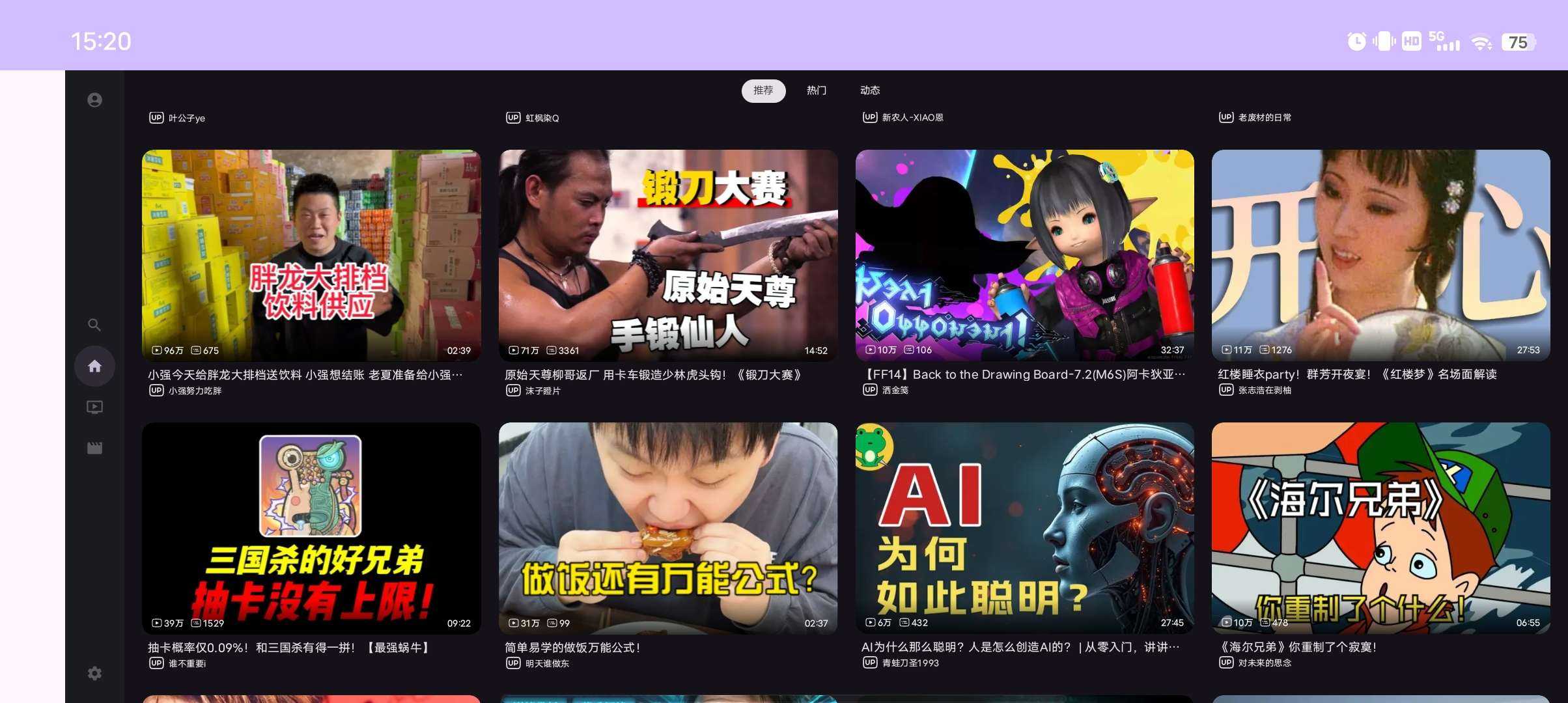The width and height of the screenshot is (1568, 703).
Task: Select the 推荐 tab
Action: [x=763, y=90]
